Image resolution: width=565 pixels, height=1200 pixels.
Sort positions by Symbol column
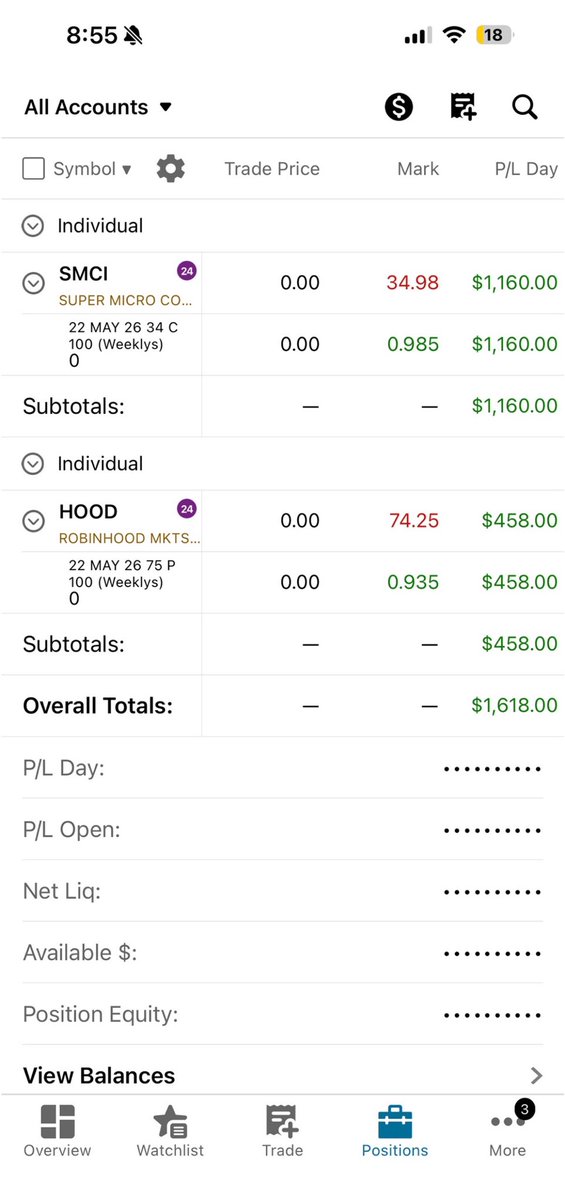click(x=92, y=169)
